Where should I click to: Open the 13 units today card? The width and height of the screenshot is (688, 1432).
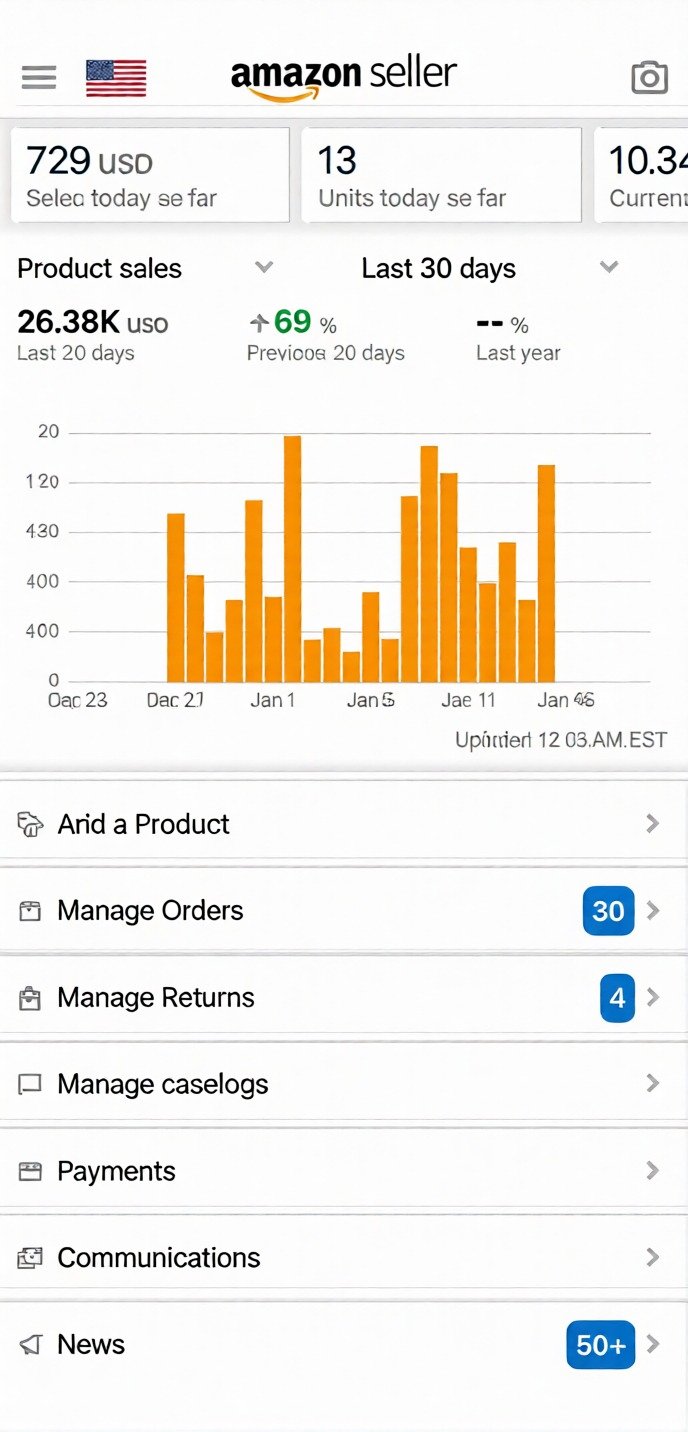[x=441, y=175]
